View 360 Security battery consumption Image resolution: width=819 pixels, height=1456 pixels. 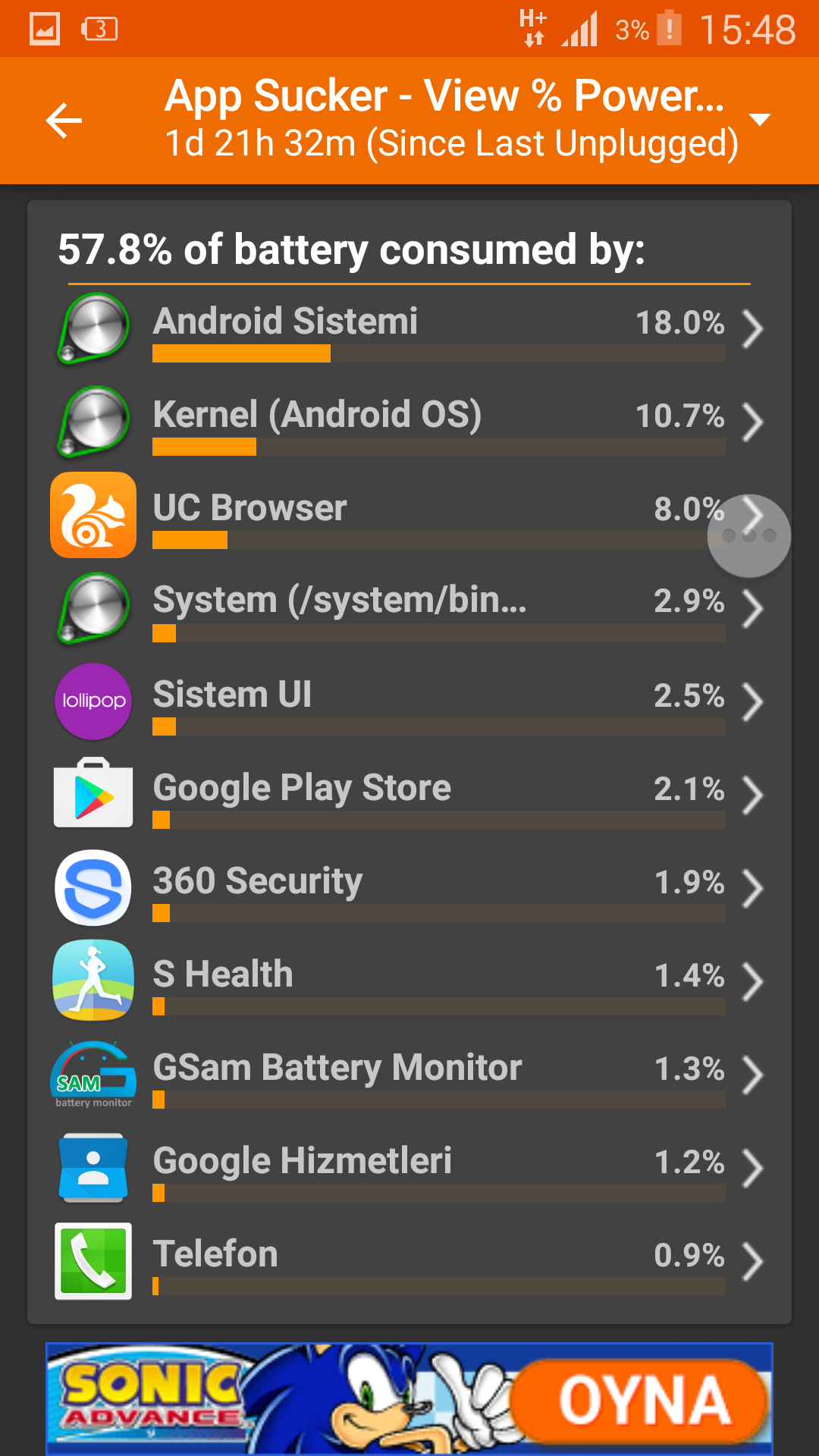(409, 889)
